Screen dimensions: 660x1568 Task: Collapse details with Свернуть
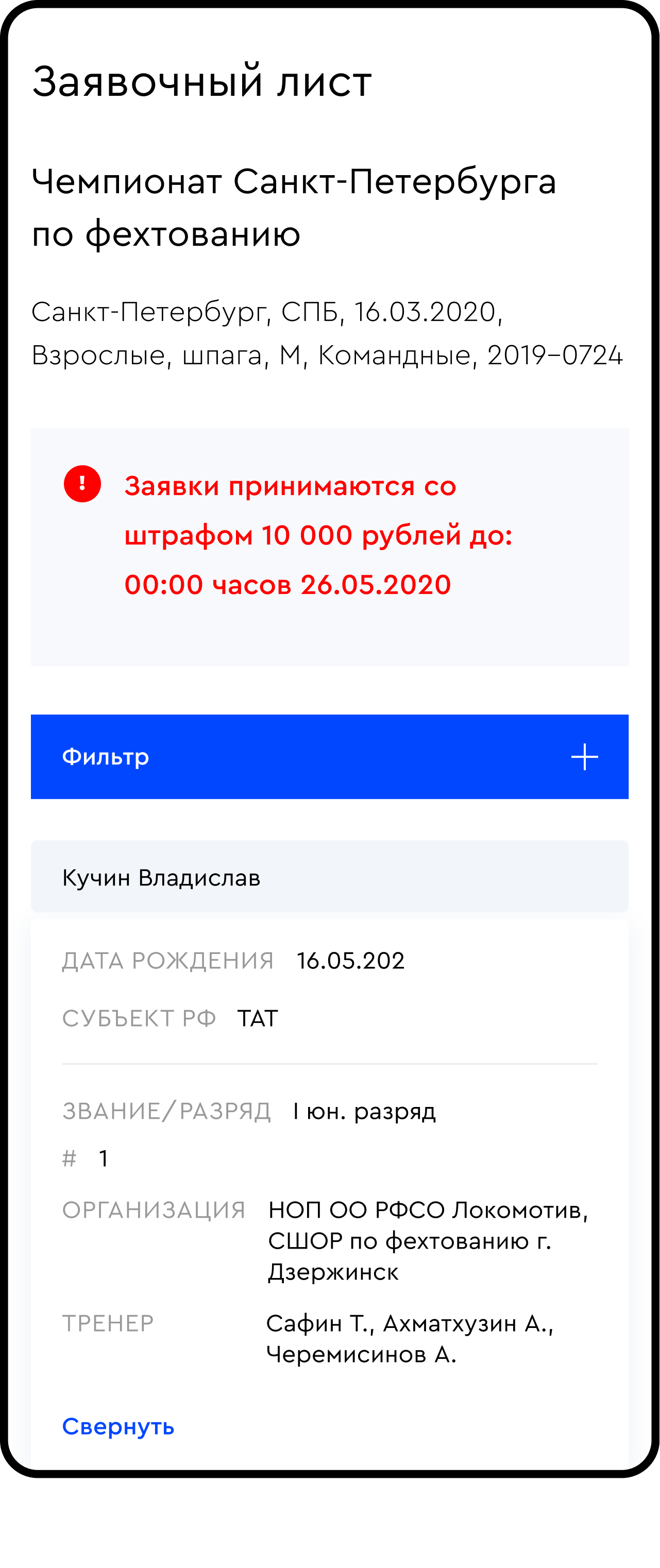[118, 1427]
